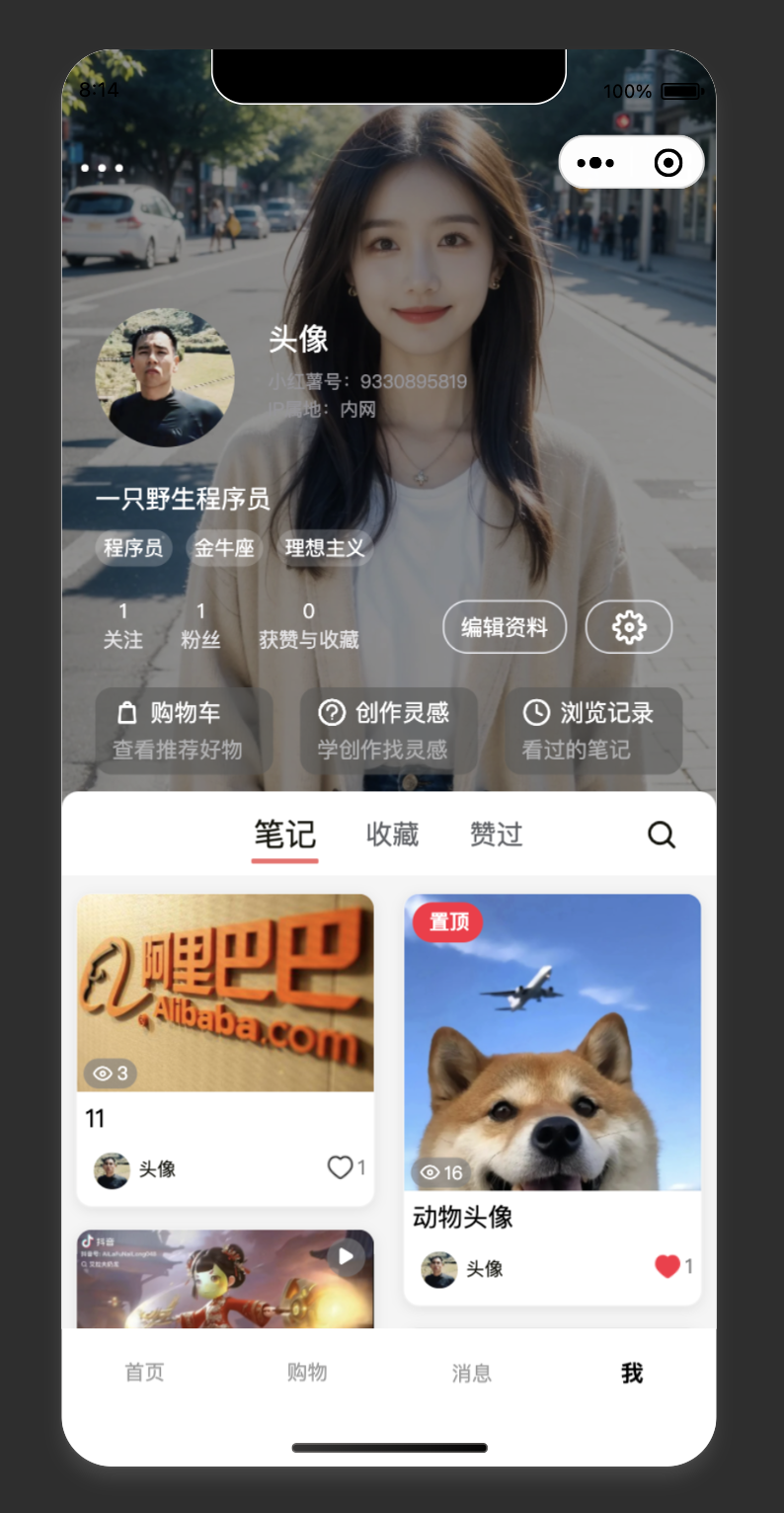Screen dimensions: 784x1513
Task: Close mini program via capsule circle button
Action: click(668, 163)
